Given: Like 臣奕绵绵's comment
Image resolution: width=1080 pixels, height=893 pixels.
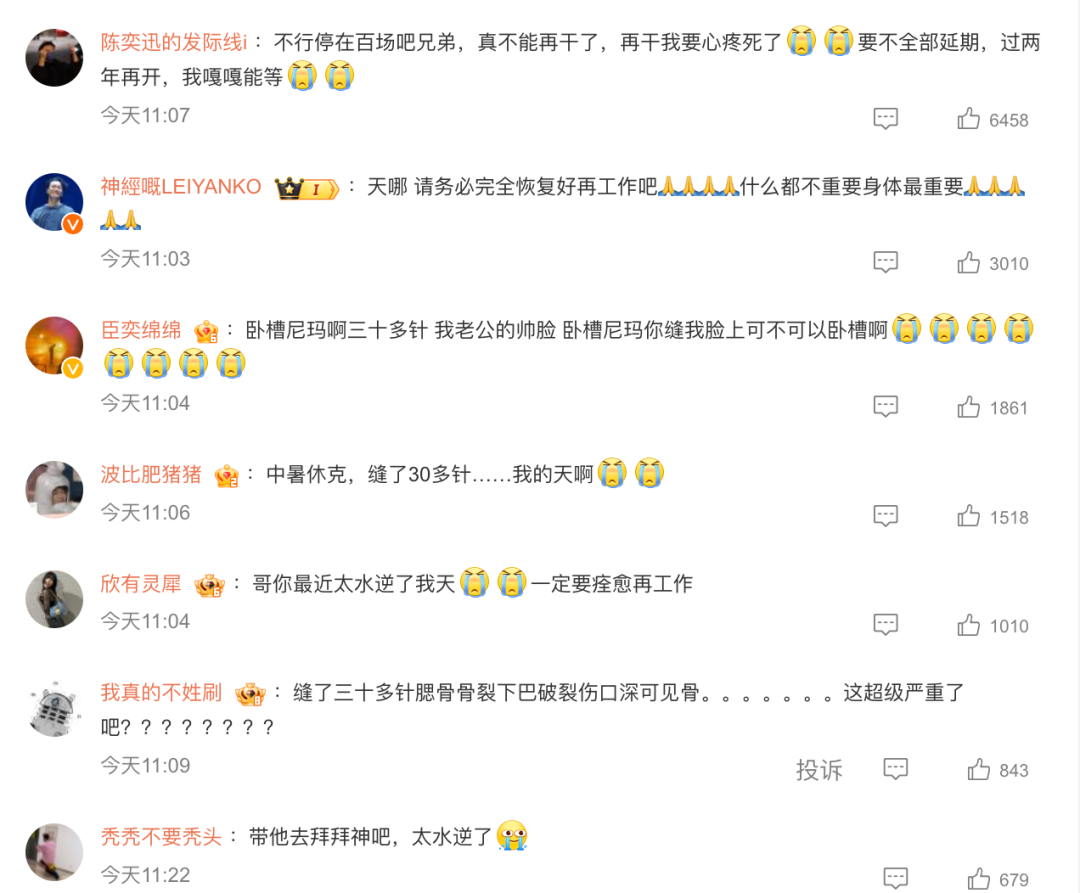Looking at the screenshot, I should pos(968,407).
